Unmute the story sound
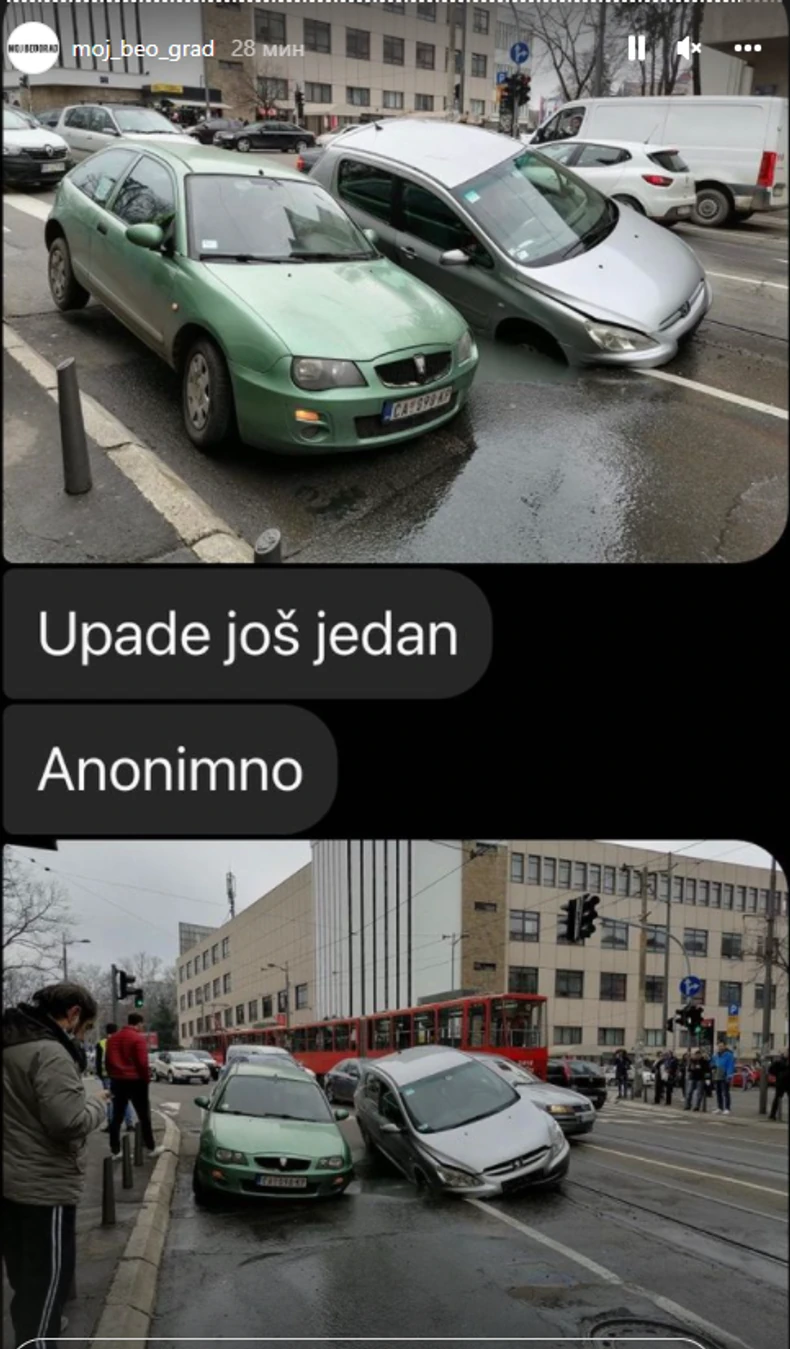 [688, 48]
